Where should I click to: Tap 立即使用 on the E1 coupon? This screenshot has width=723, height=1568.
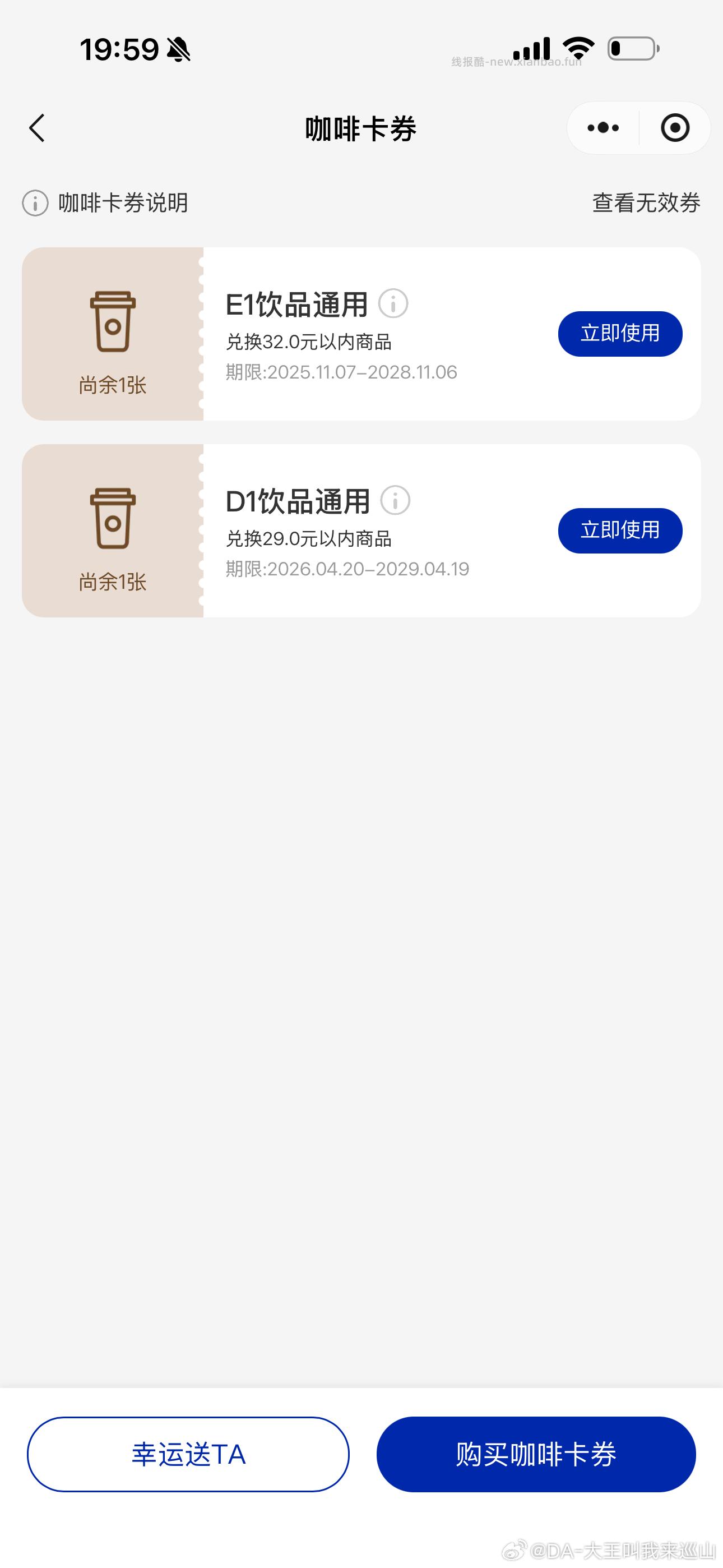coord(620,333)
